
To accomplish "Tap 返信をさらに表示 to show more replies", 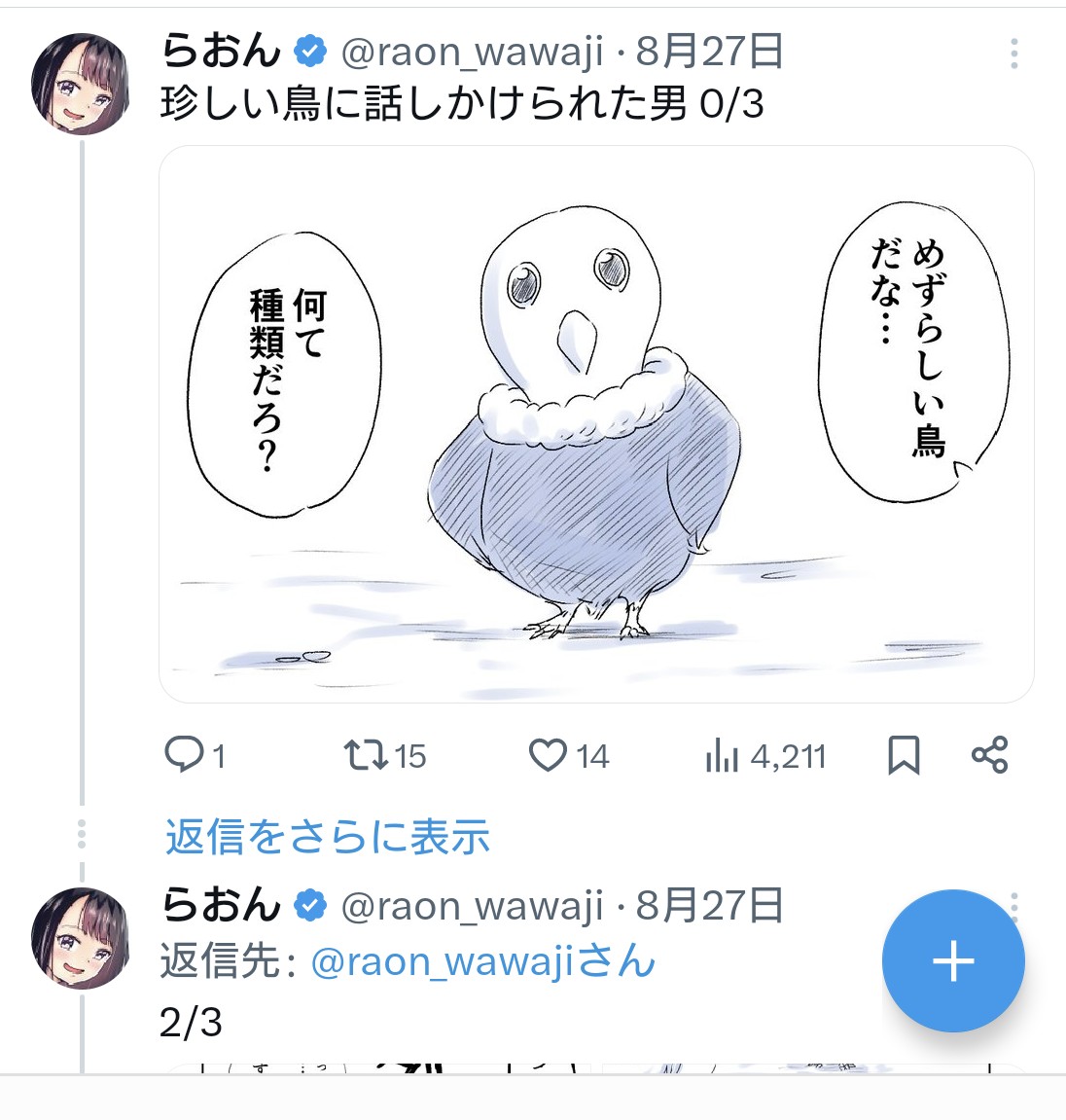I will tap(327, 837).
